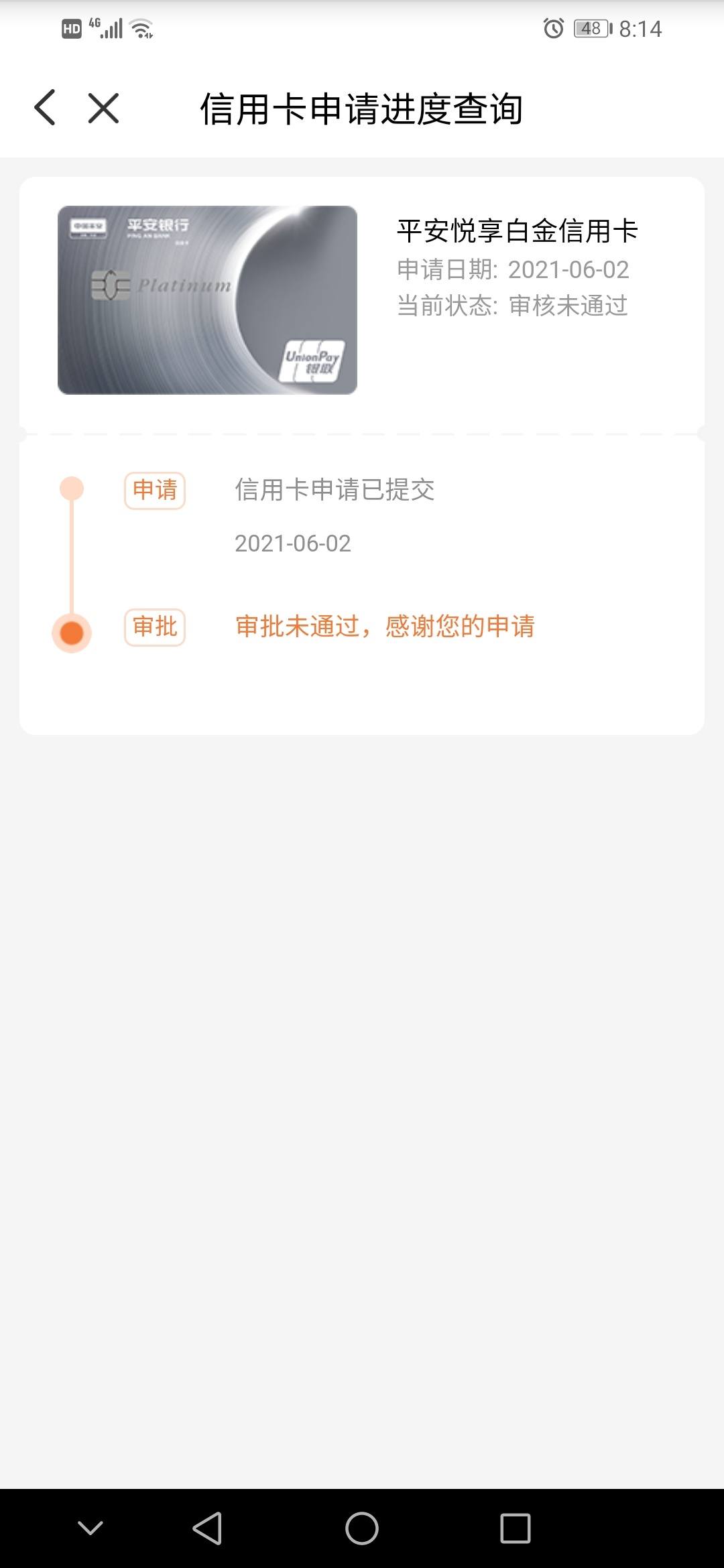Close the credit card progress page
This screenshot has width=724, height=1568.
coord(103,108)
